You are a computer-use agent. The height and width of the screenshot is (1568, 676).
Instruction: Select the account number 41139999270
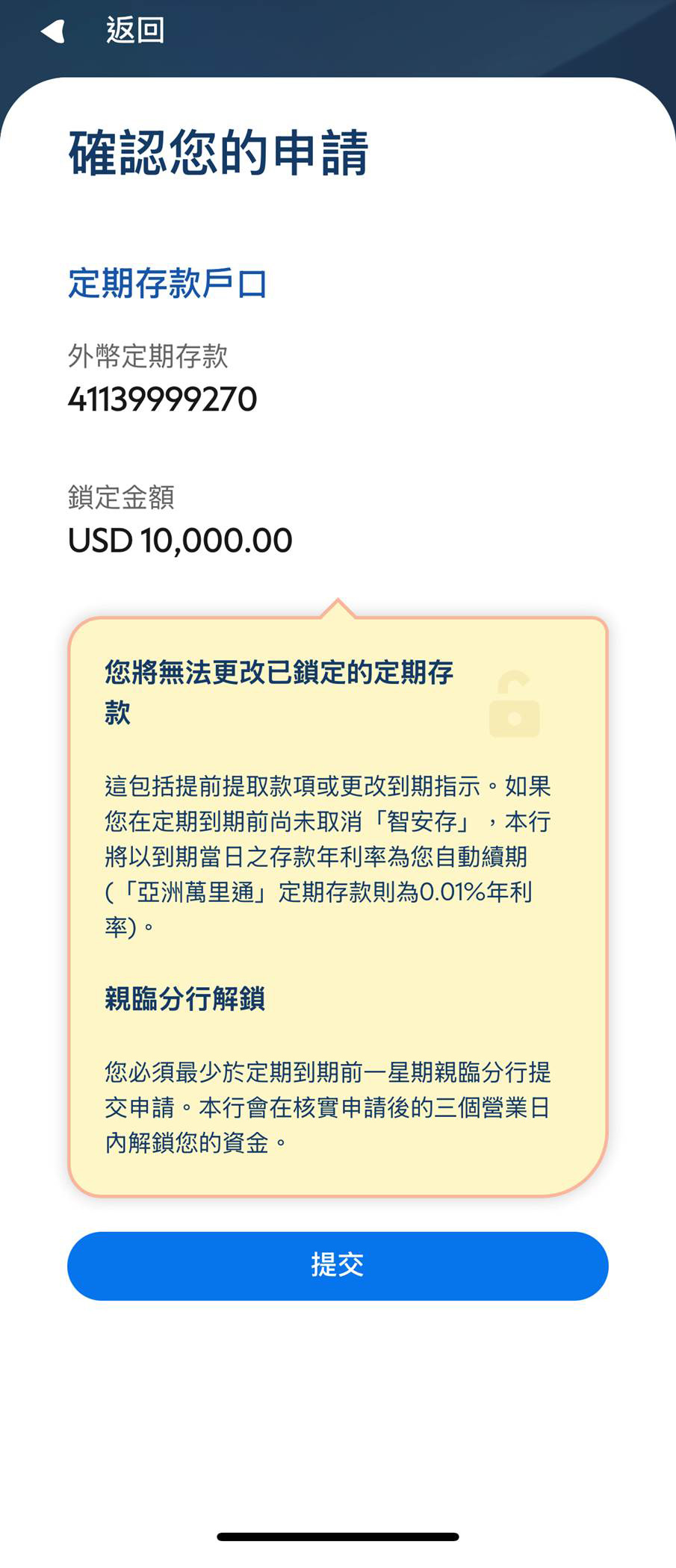161,399
